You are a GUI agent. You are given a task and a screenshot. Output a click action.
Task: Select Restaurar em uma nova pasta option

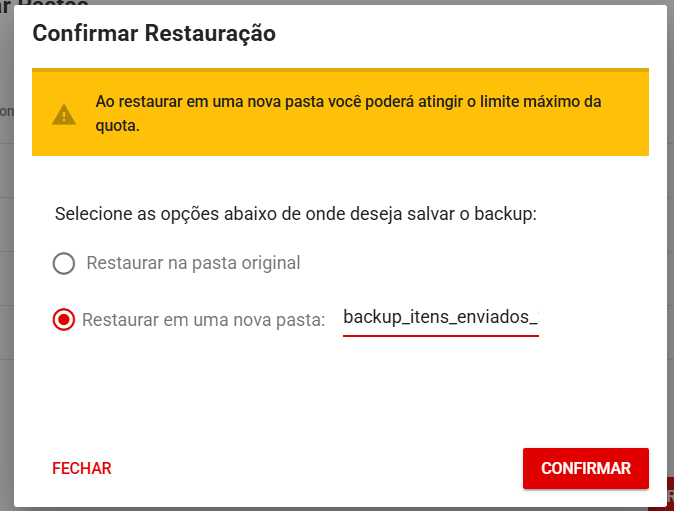click(x=64, y=320)
